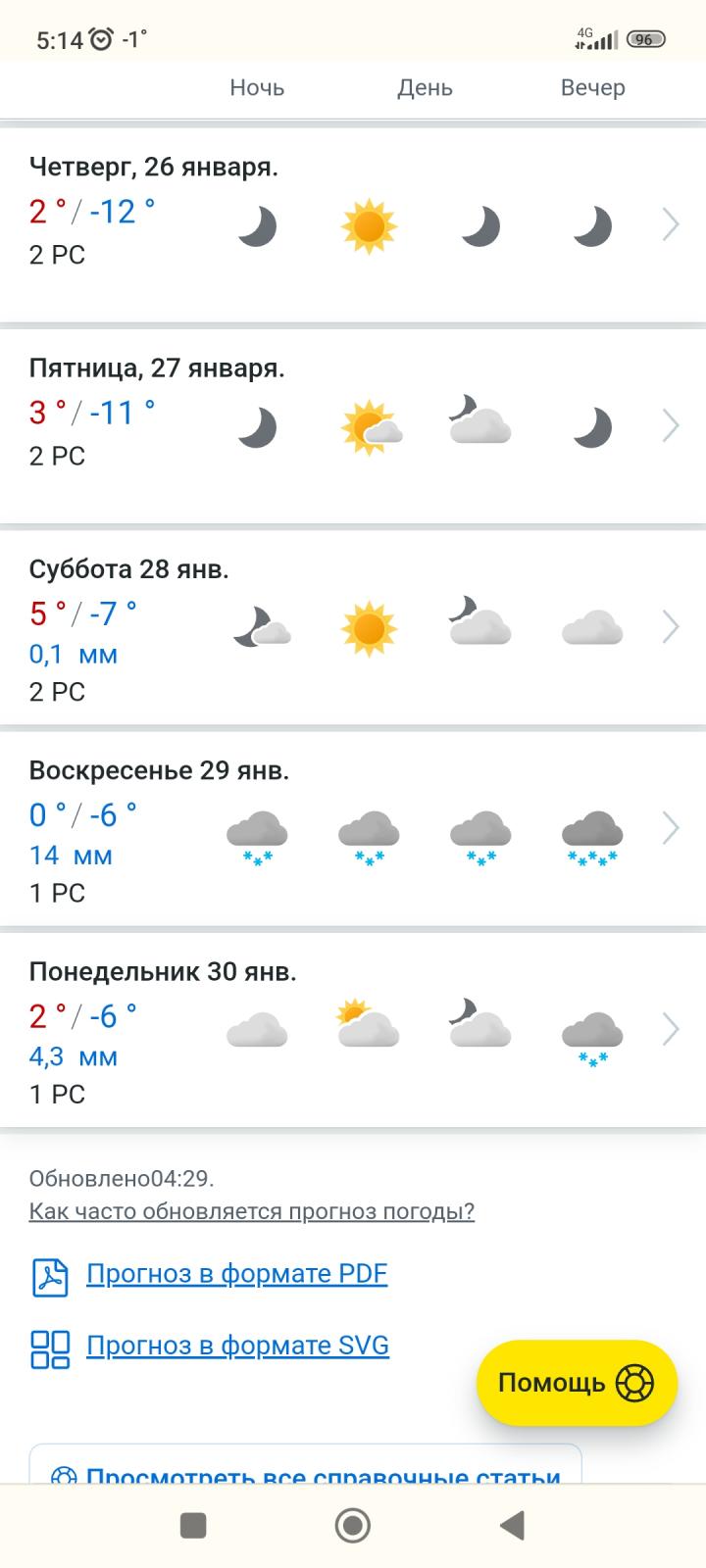The height and width of the screenshot is (1568, 706).
Task: Expand the Суббота 28 янв. forecast
Action: coord(353,627)
